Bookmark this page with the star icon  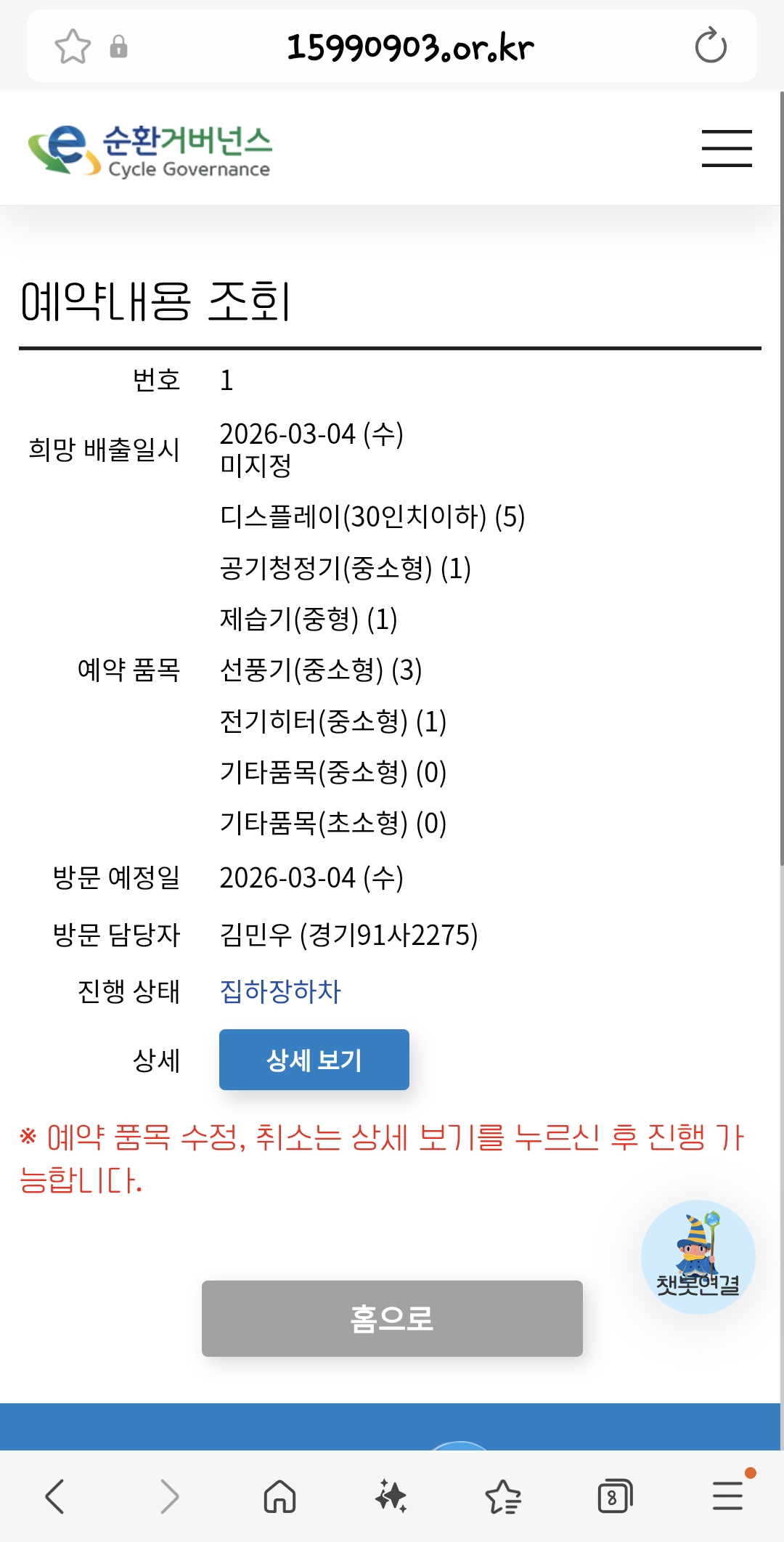73,46
